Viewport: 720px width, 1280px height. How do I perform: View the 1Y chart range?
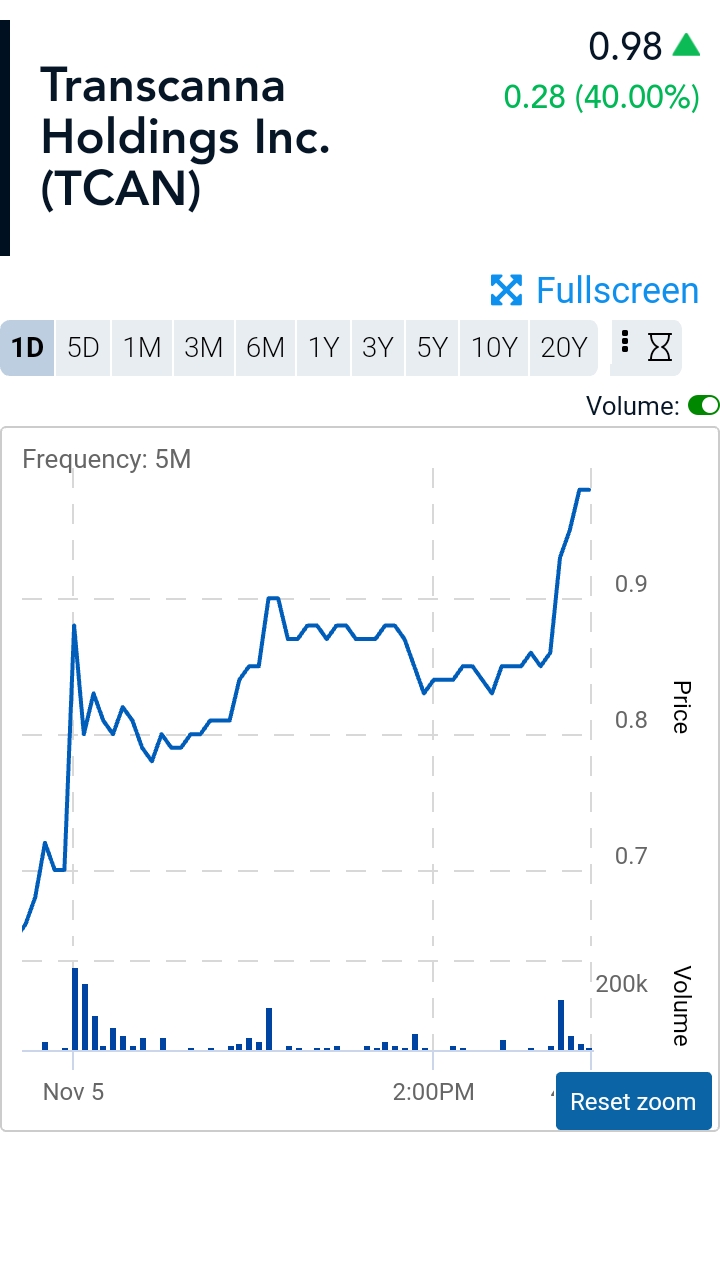323,348
